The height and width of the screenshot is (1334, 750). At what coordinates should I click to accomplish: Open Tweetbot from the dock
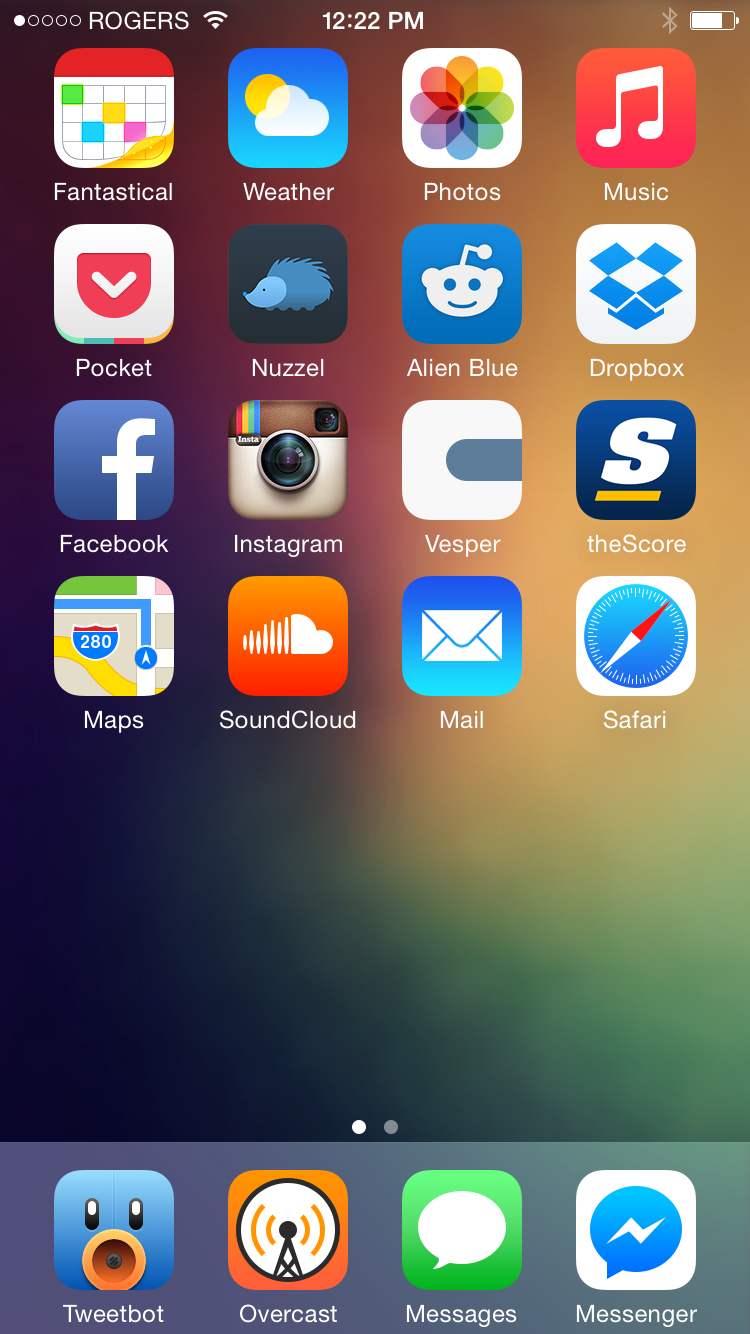pos(114,1230)
